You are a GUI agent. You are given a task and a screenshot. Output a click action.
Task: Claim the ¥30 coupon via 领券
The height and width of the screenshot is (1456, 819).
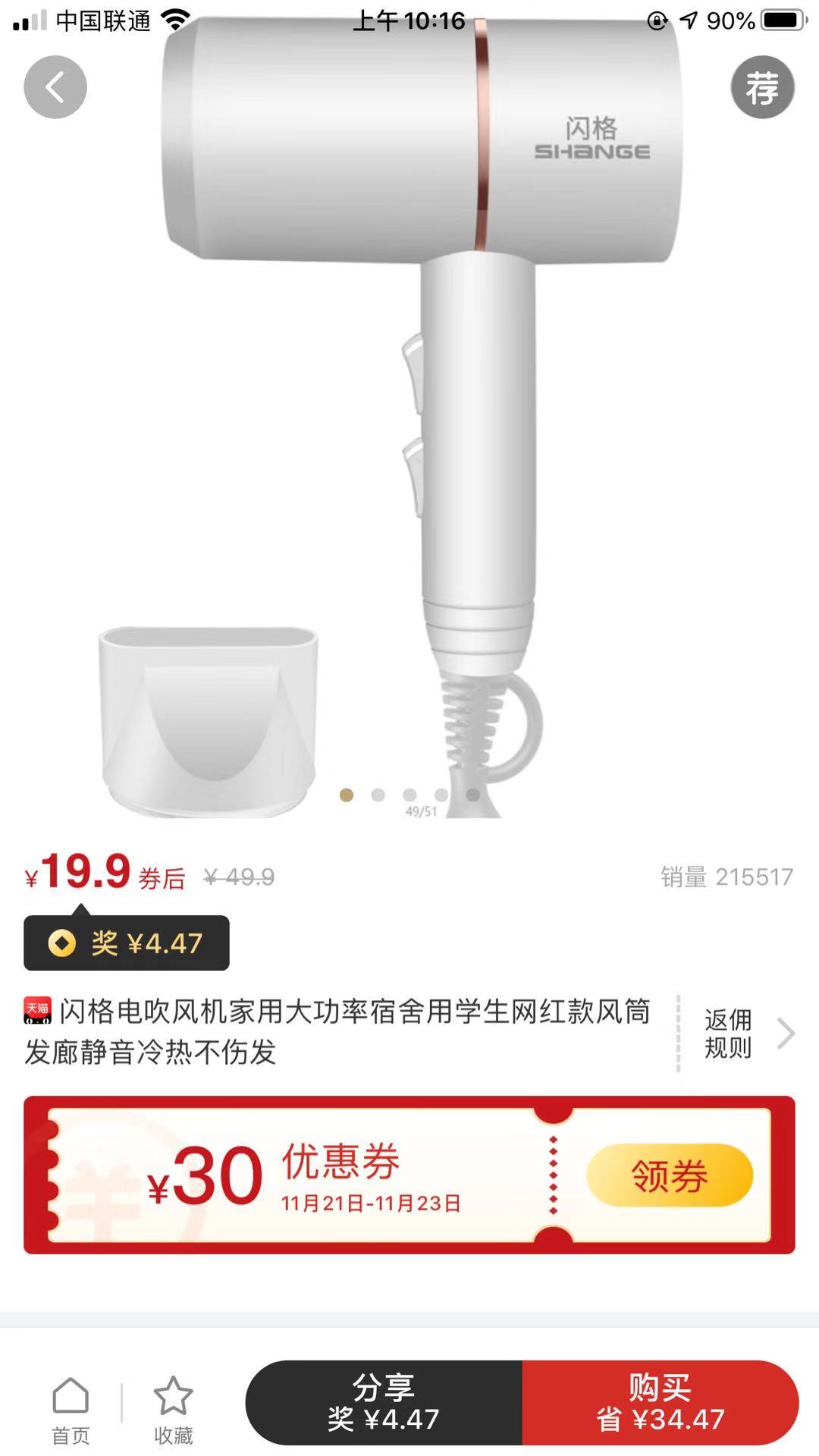tap(669, 1175)
